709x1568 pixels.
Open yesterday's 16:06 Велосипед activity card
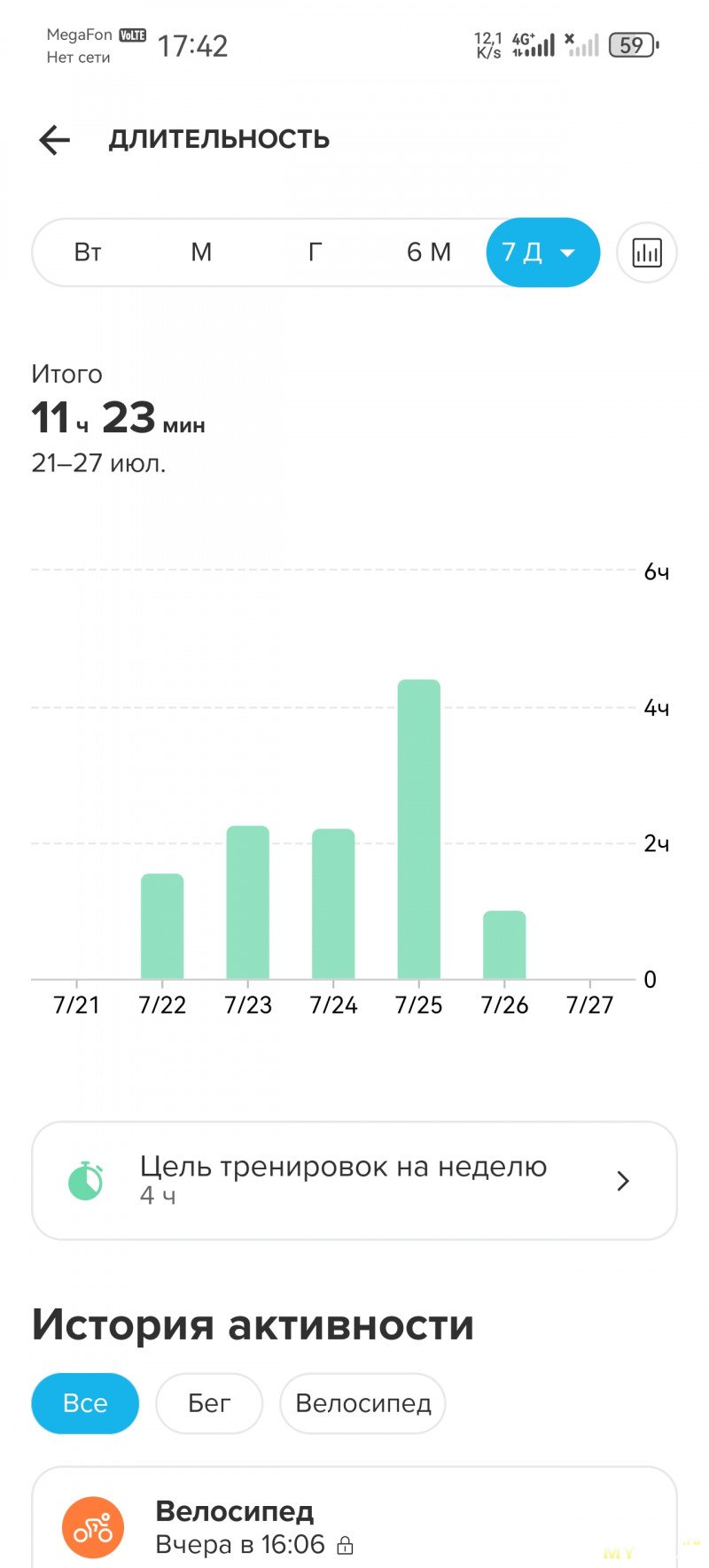pos(354,1518)
